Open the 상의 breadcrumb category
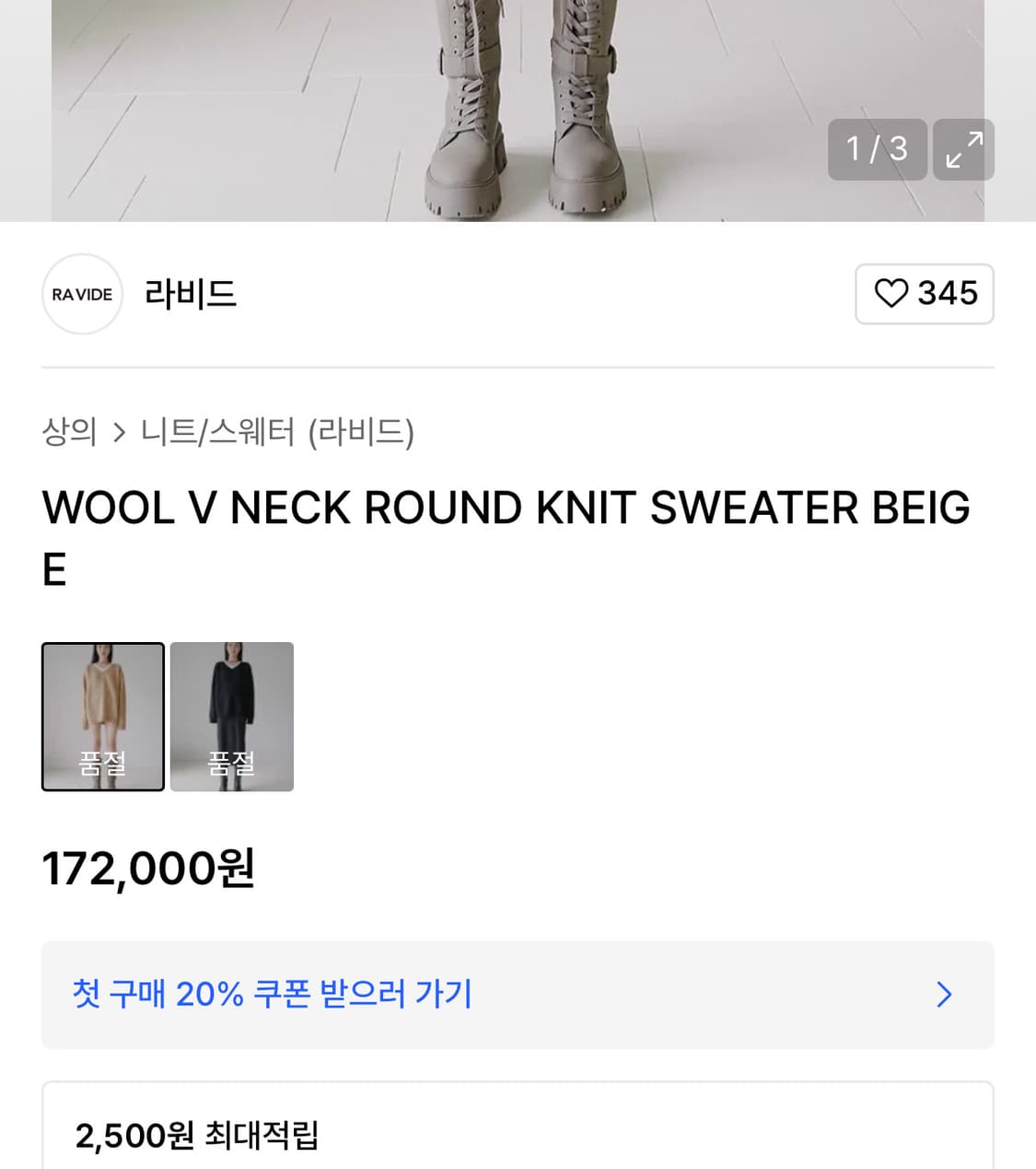The image size is (1036, 1169). (71, 433)
